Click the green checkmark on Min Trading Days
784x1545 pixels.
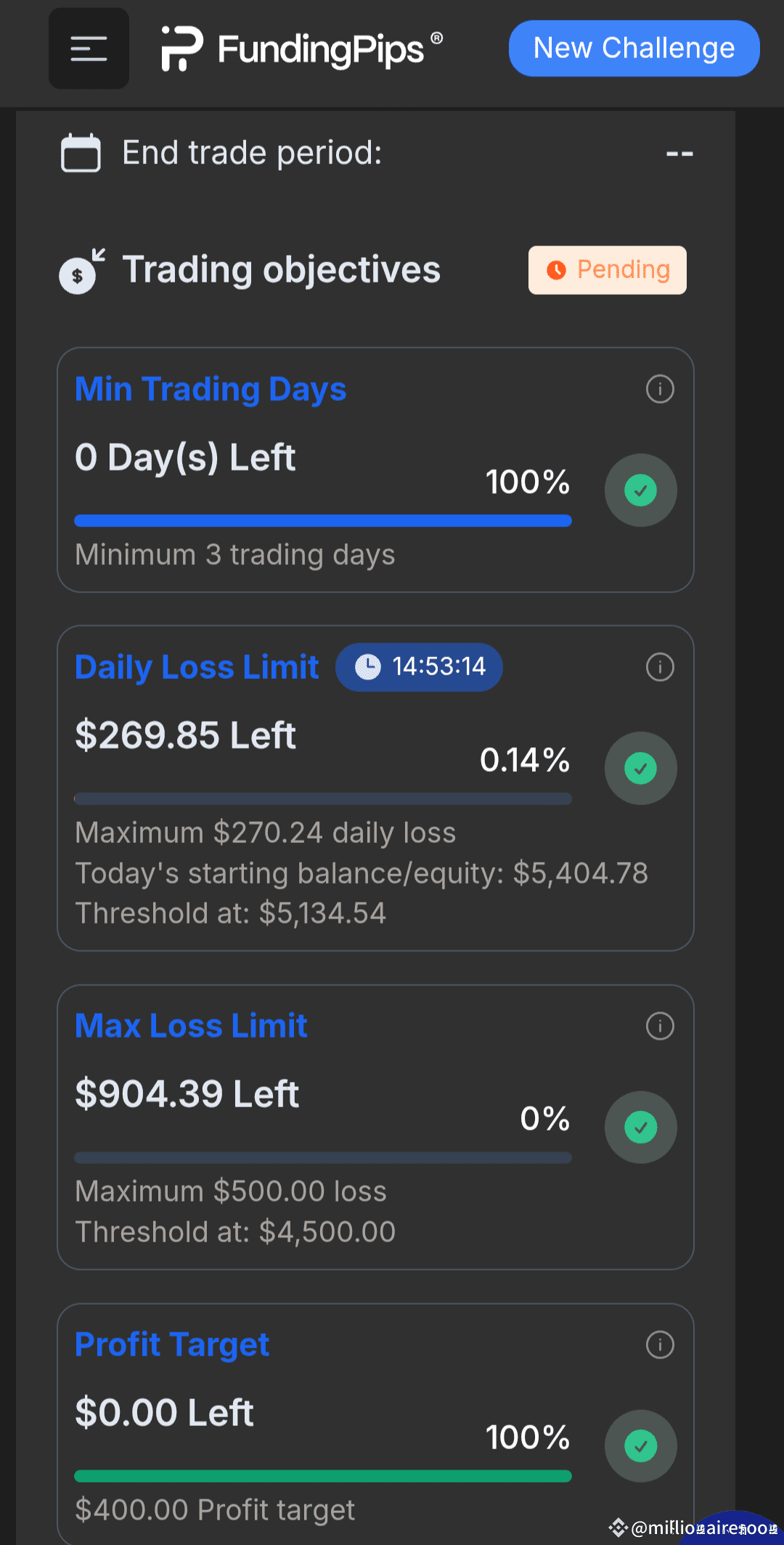click(640, 490)
